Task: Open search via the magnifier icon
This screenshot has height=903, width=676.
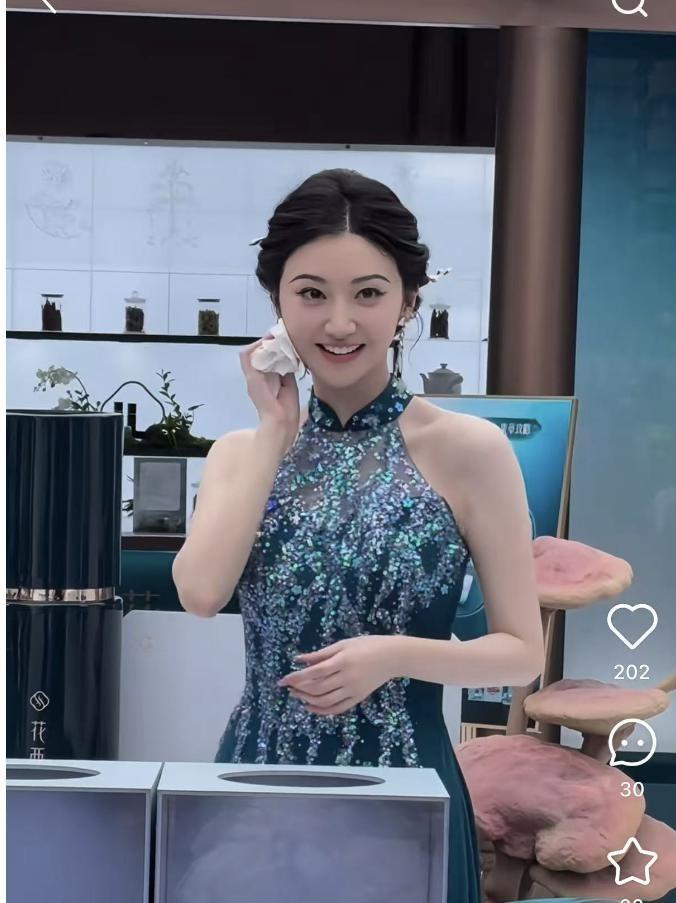Action: [629, 5]
